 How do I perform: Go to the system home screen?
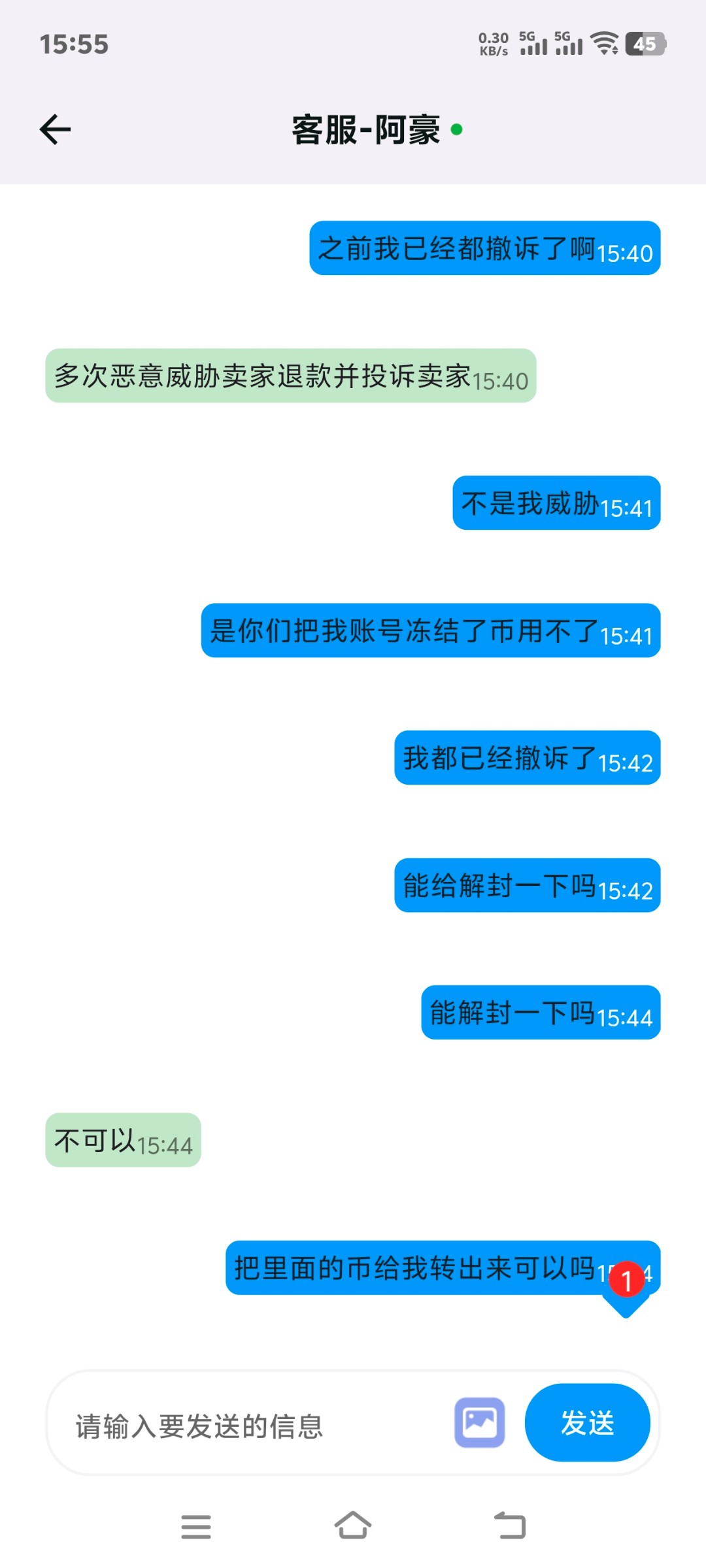(x=353, y=1526)
